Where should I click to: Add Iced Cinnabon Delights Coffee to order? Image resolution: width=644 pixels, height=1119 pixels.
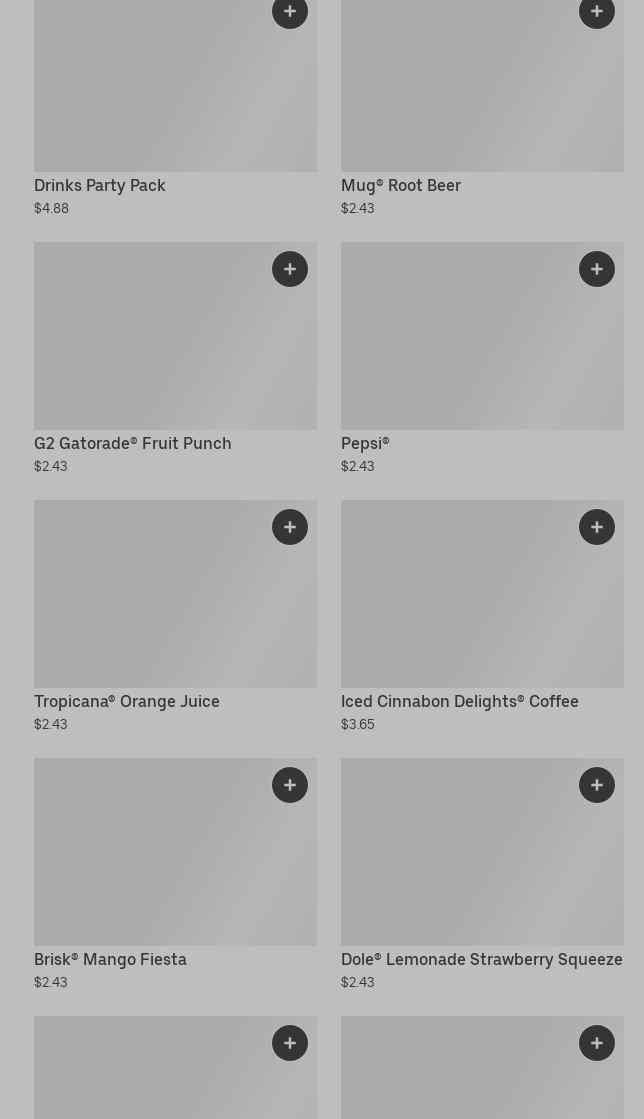pos(596,527)
